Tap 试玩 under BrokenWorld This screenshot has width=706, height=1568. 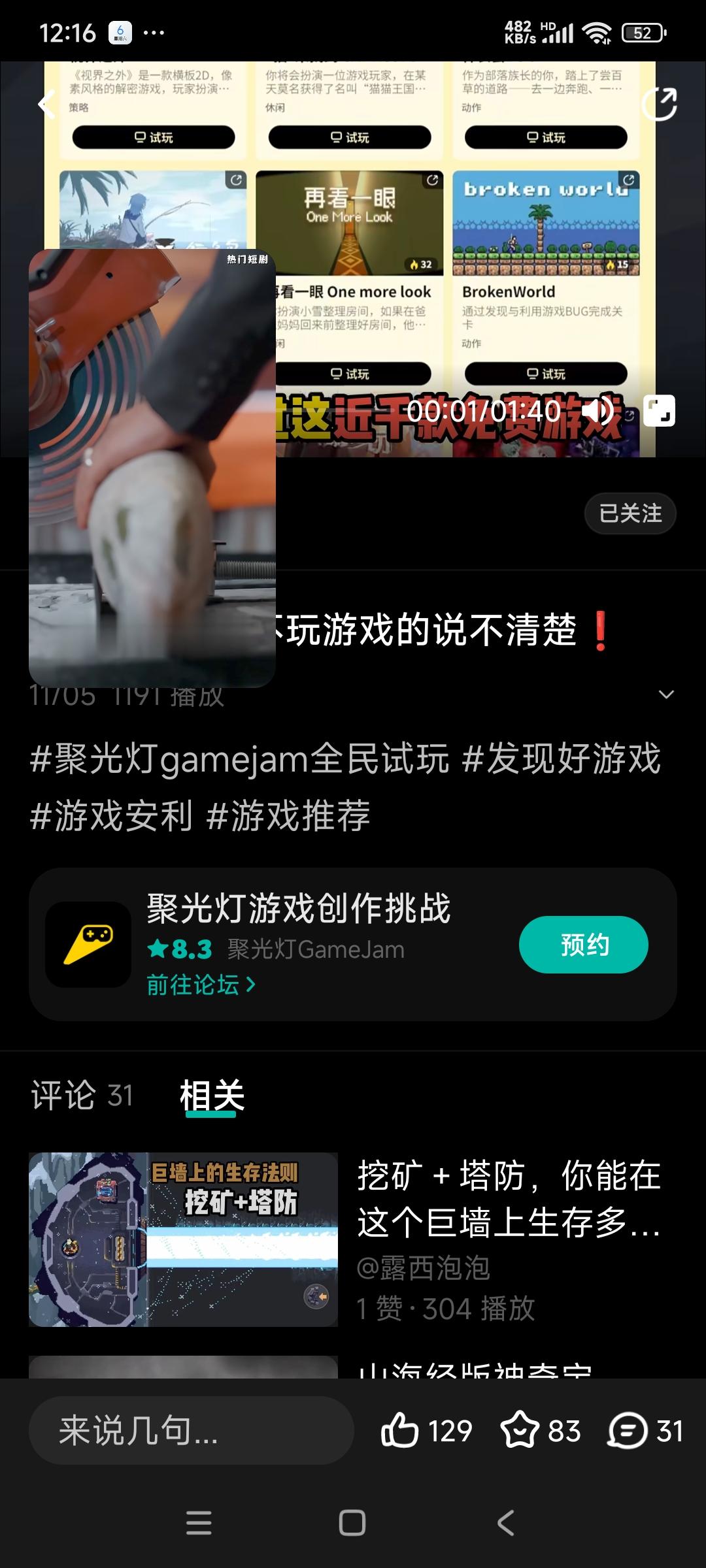point(548,374)
